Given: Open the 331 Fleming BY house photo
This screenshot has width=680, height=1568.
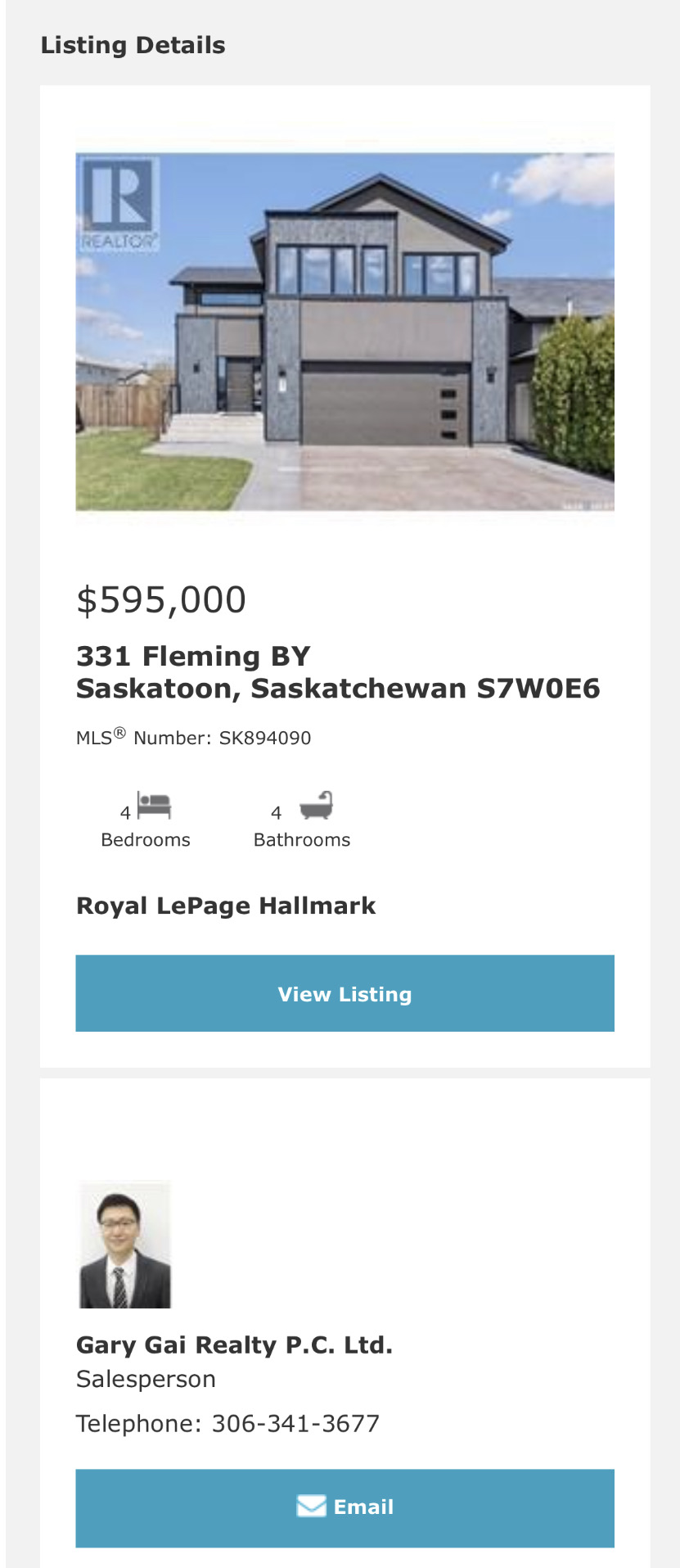Looking at the screenshot, I should (x=345, y=331).
